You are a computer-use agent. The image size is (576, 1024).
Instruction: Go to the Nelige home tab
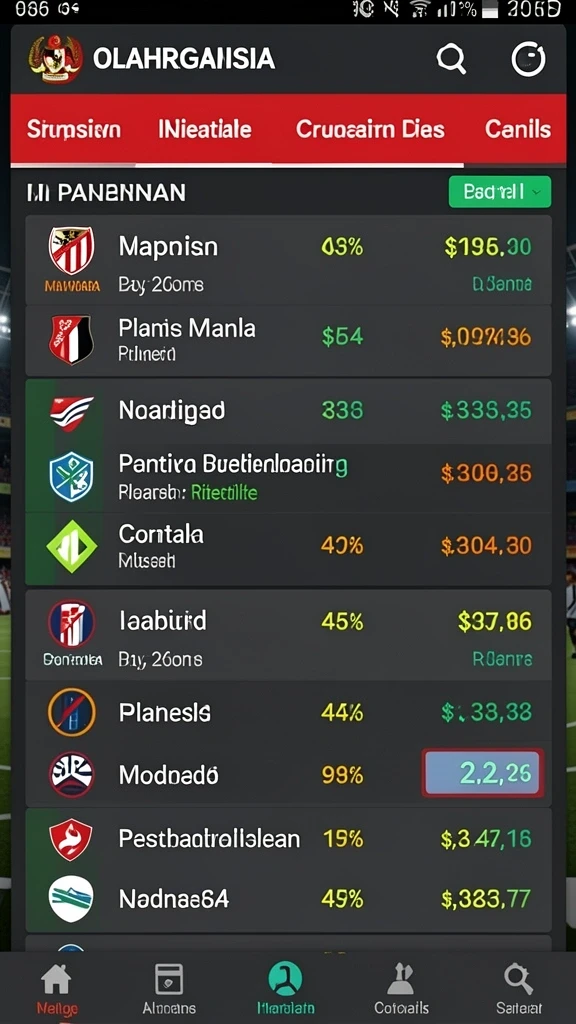pyautogui.click(x=56, y=987)
